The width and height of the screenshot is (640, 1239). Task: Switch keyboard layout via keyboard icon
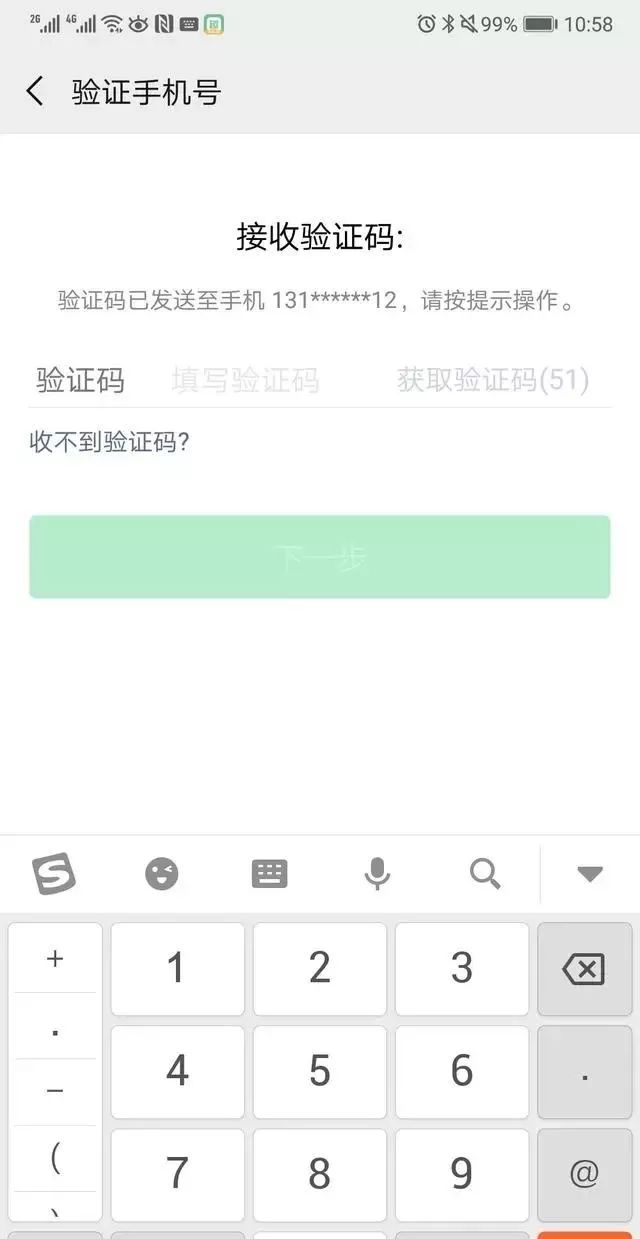tap(269, 874)
